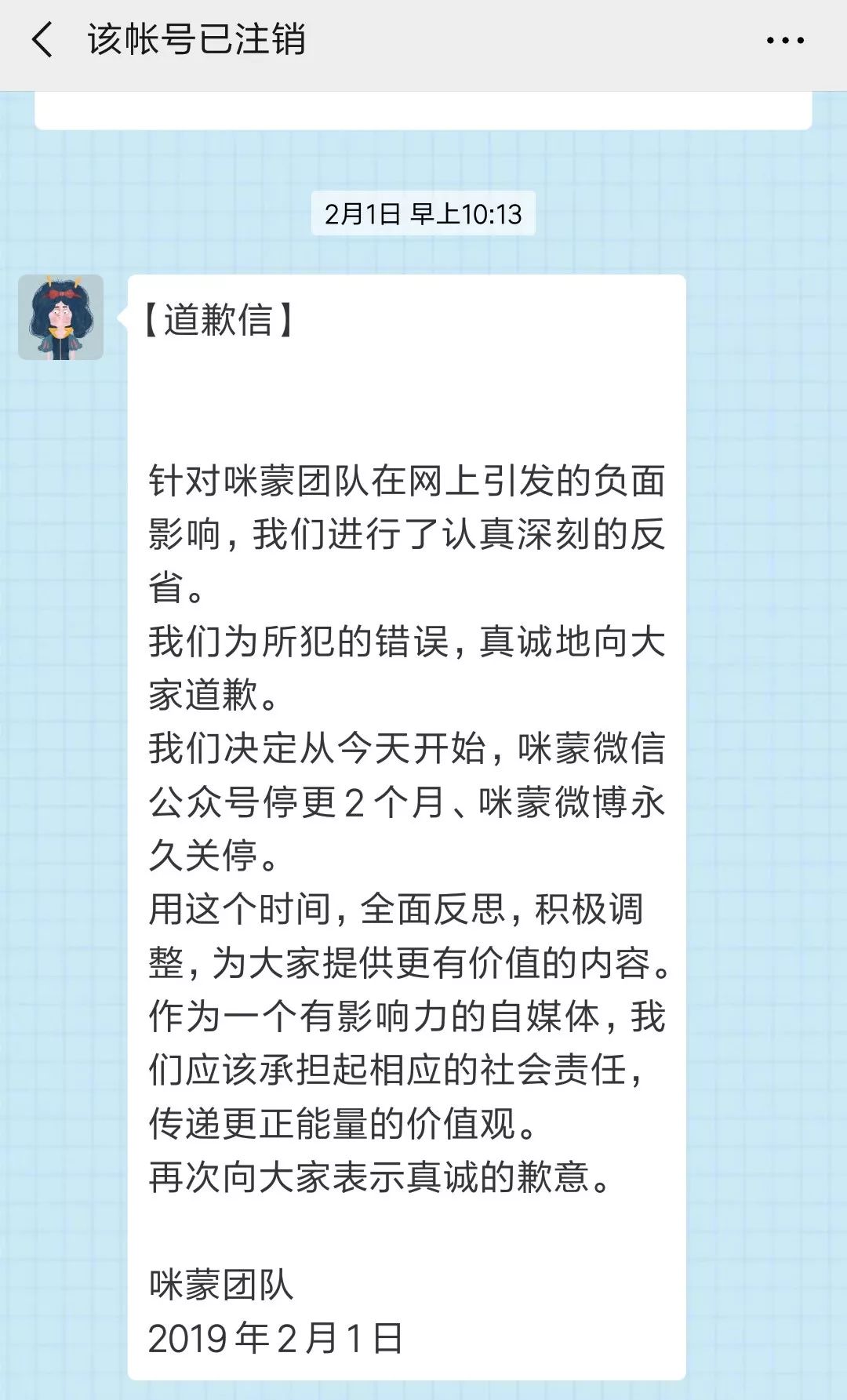
Task: Open the three-dot overflow menu
Action: pos(785,41)
